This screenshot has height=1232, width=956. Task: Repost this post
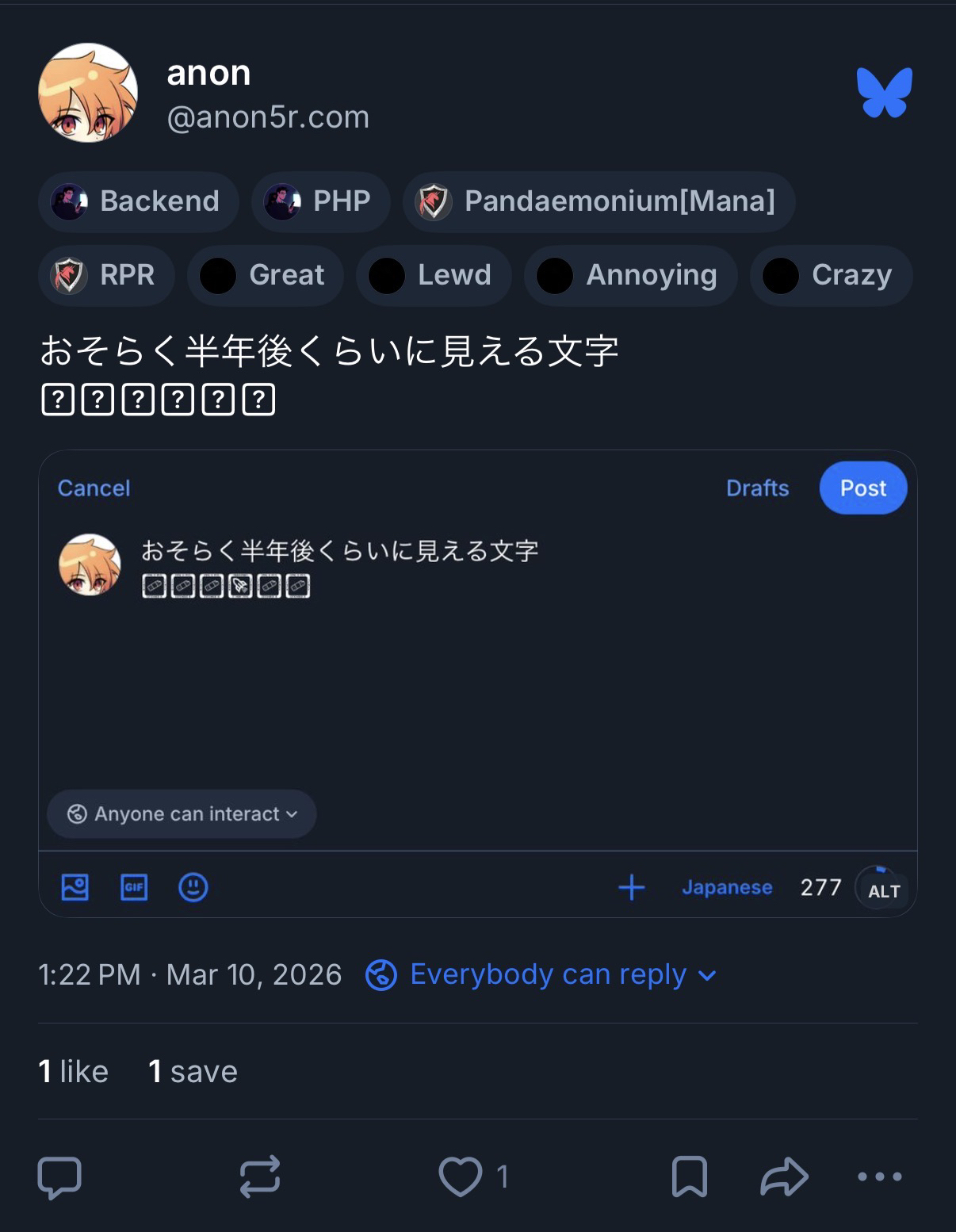[260, 1177]
